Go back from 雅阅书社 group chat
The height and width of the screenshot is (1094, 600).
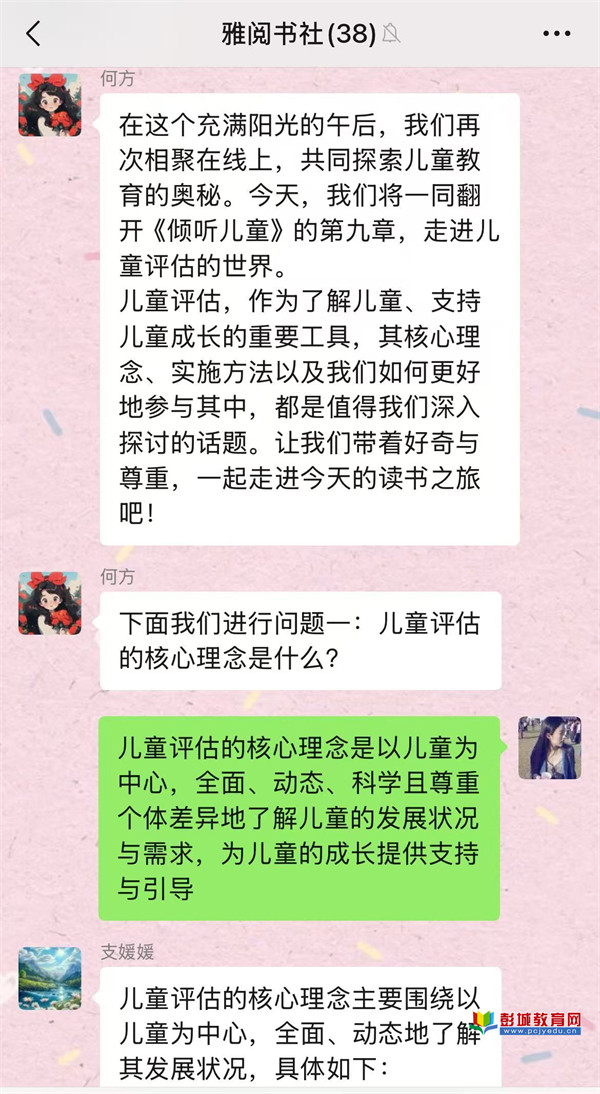(33, 34)
